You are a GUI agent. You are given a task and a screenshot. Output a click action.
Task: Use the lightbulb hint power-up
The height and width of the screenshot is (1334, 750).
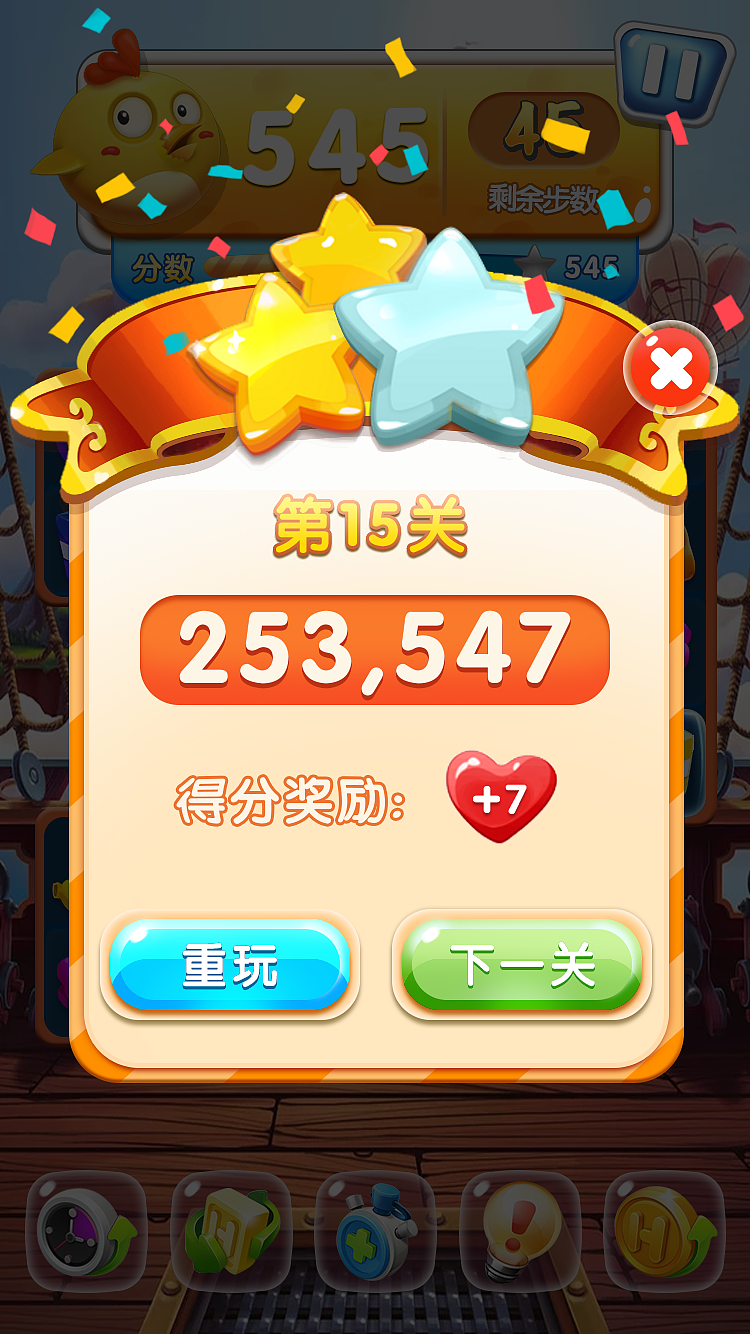pos(519,1231)
